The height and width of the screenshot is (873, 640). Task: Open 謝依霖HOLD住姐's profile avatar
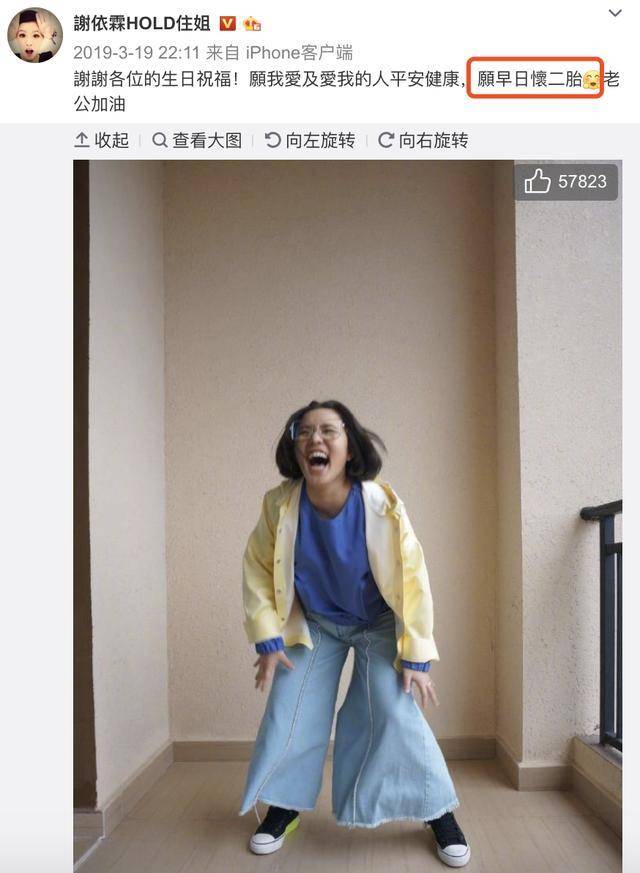tap(35, 35)
